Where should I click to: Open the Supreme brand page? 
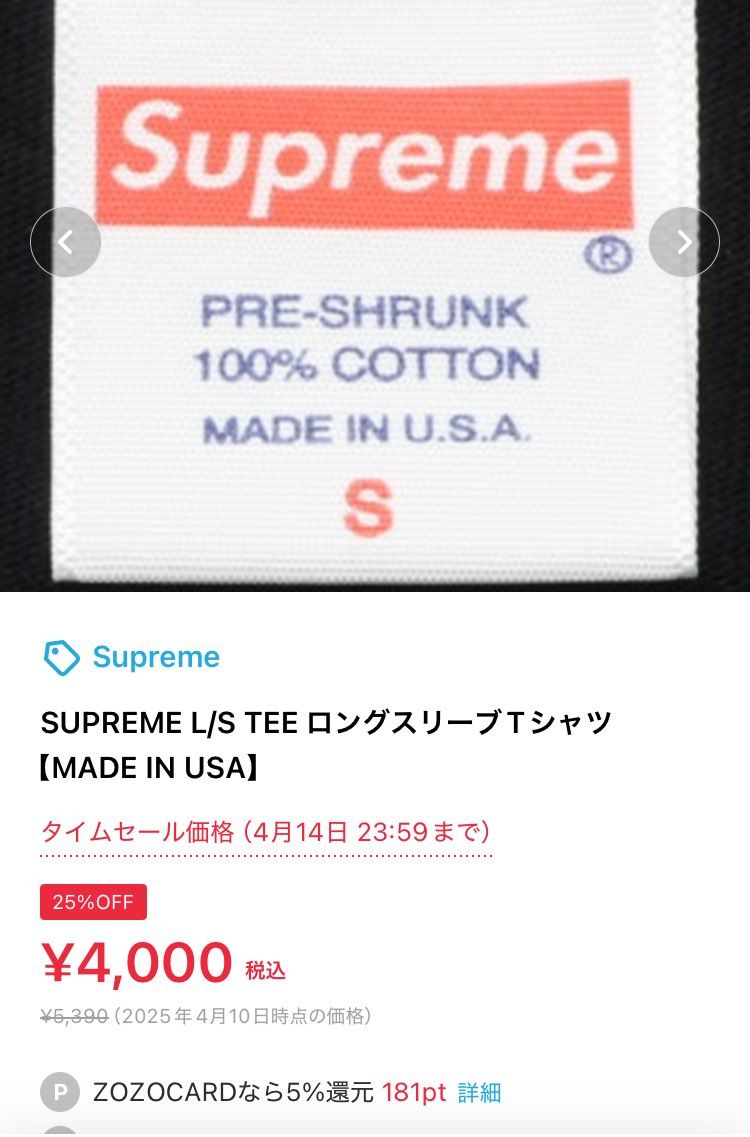coord(155,657)
